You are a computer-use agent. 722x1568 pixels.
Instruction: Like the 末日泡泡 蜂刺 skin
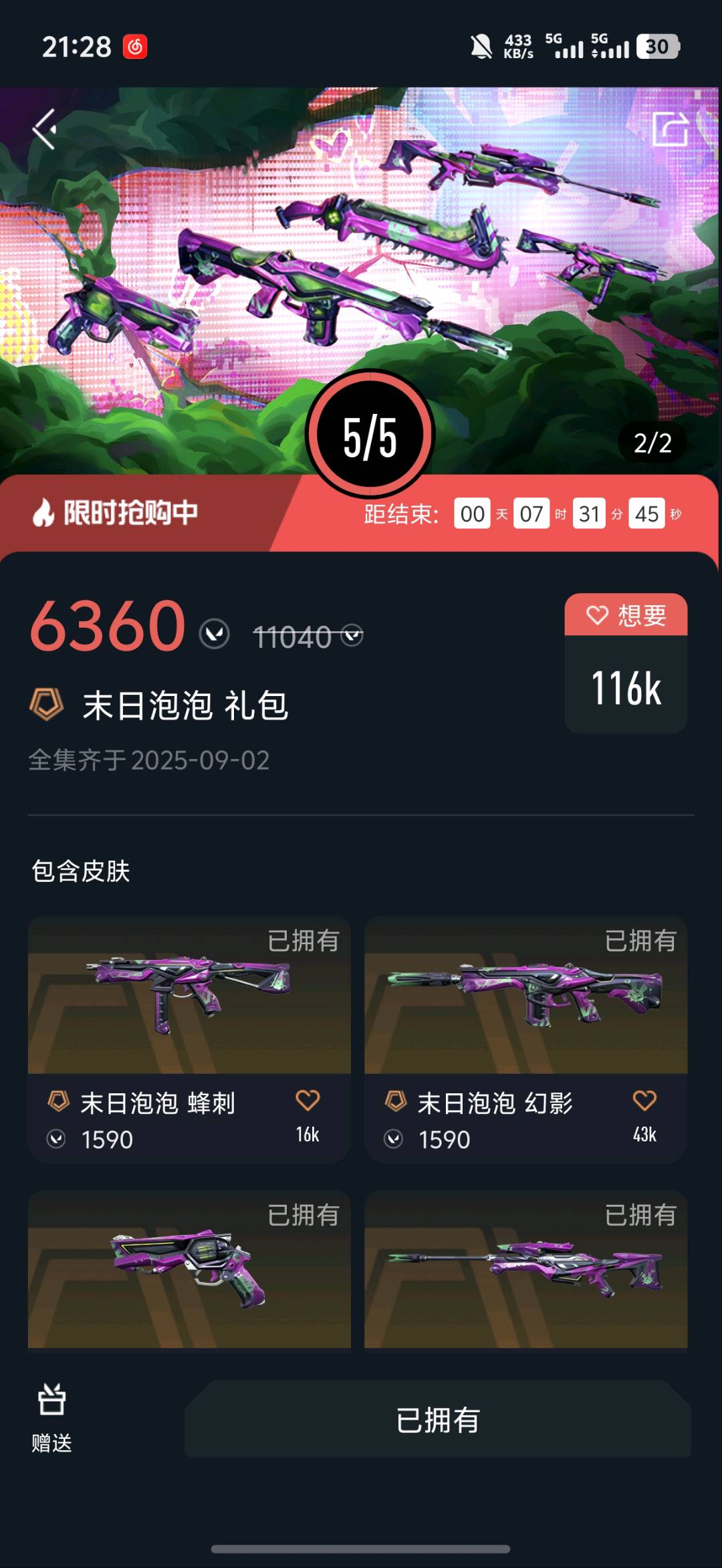[x=308, y=1101]
